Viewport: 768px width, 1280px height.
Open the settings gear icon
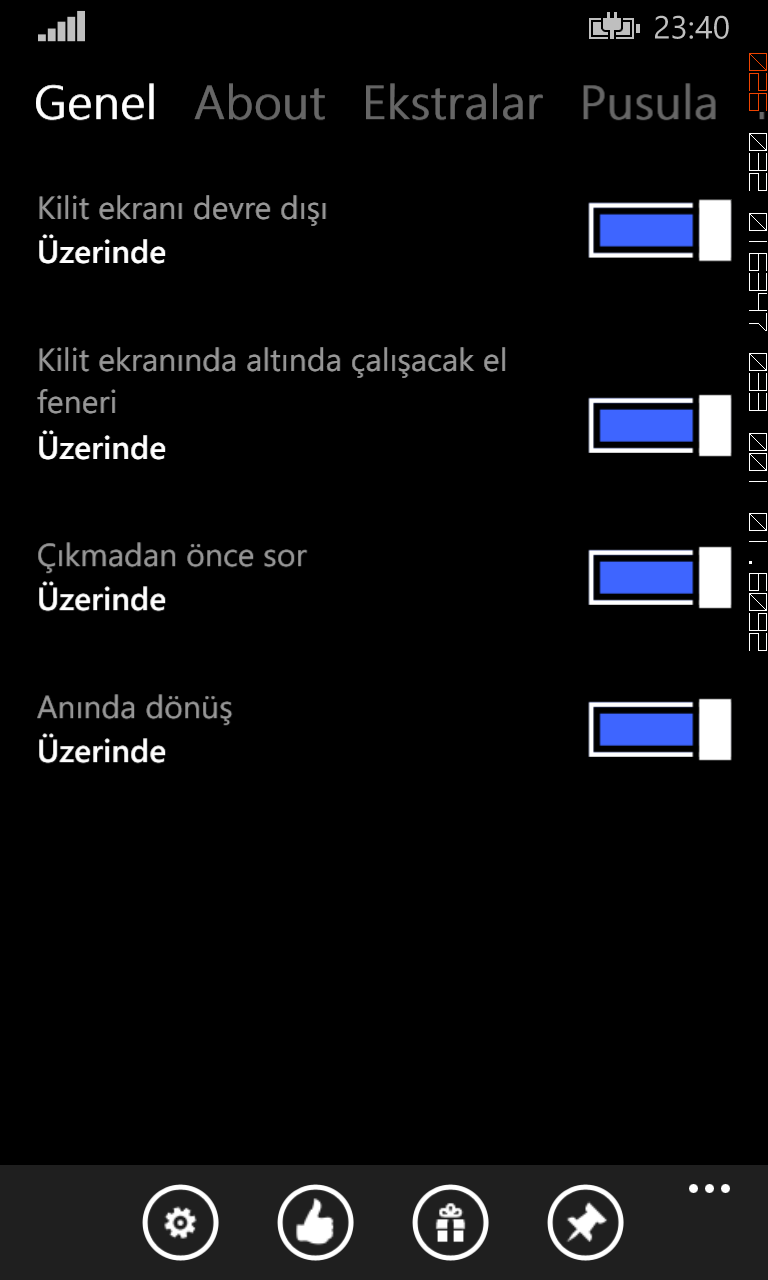point(180,1222)
